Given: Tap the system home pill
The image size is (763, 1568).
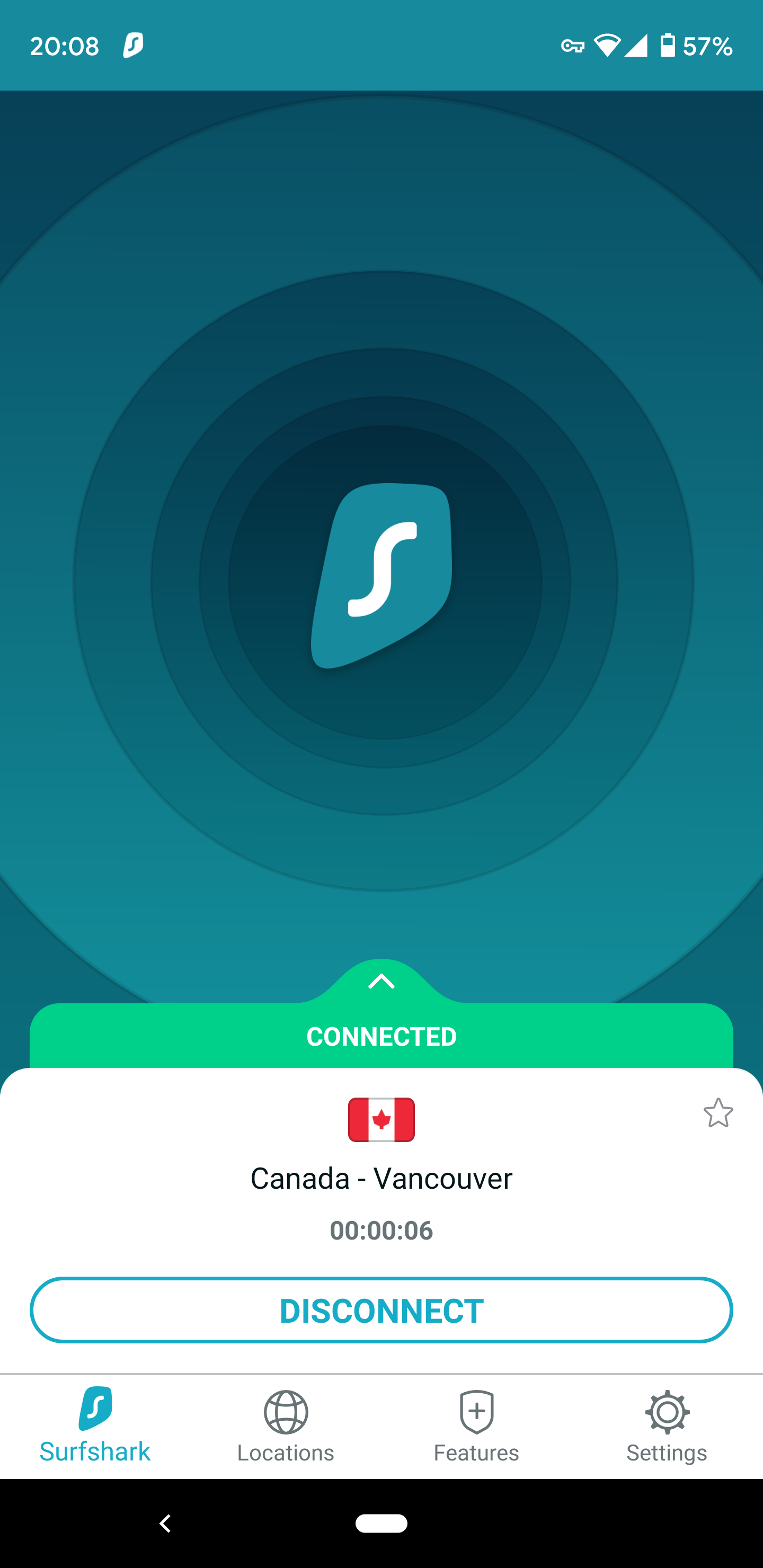Looking at the screenshot, I should point(381,1523).
